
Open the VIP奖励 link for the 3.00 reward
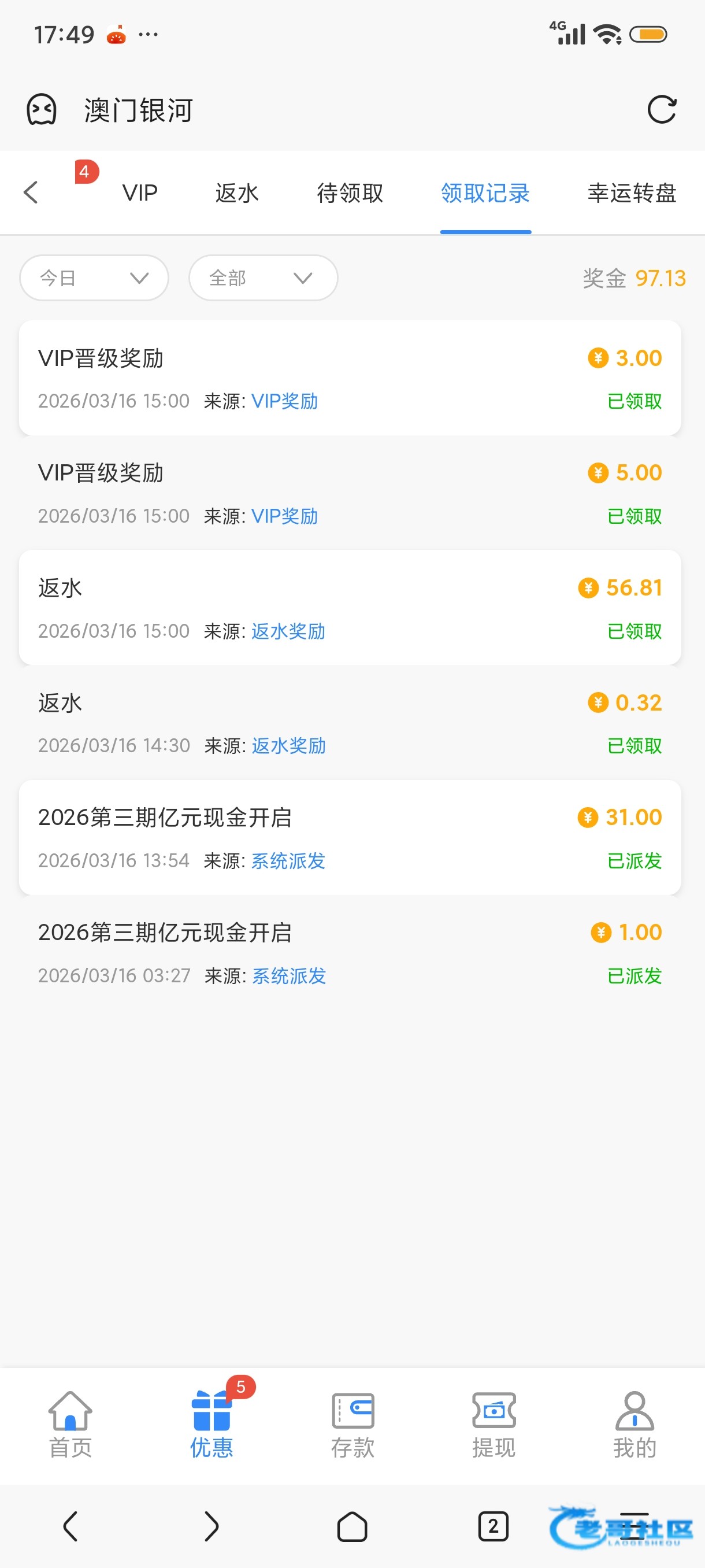tap(285, 401)
